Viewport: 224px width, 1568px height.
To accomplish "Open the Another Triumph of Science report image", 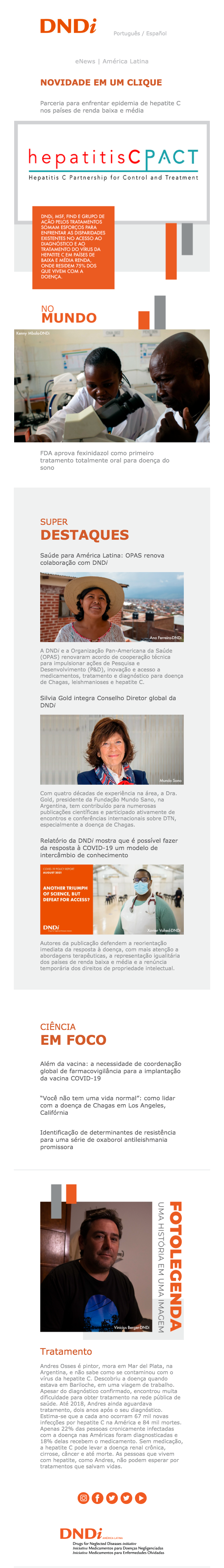I will (112, 899).
